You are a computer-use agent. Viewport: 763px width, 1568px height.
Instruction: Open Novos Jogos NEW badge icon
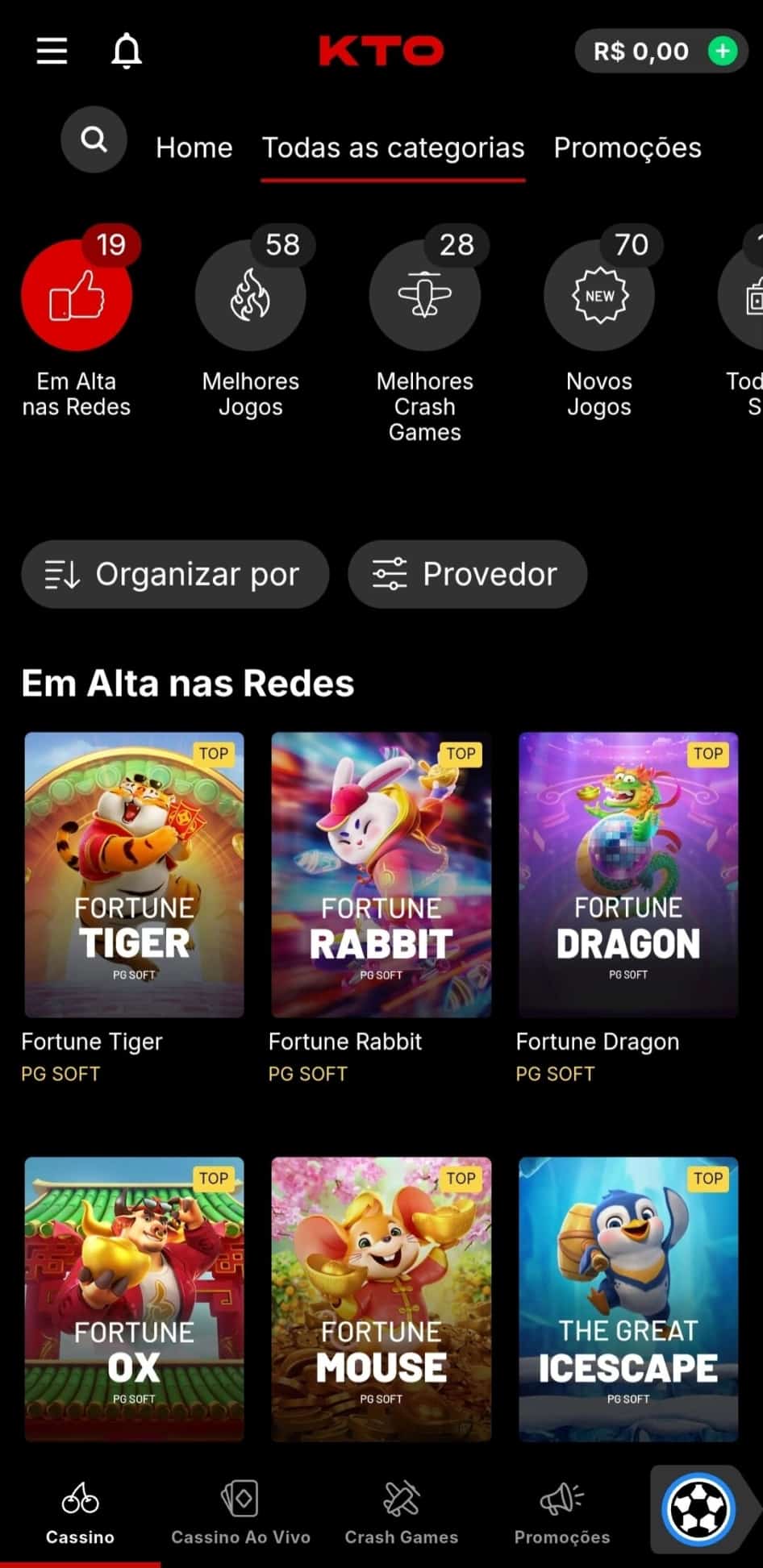pos(598,295)
